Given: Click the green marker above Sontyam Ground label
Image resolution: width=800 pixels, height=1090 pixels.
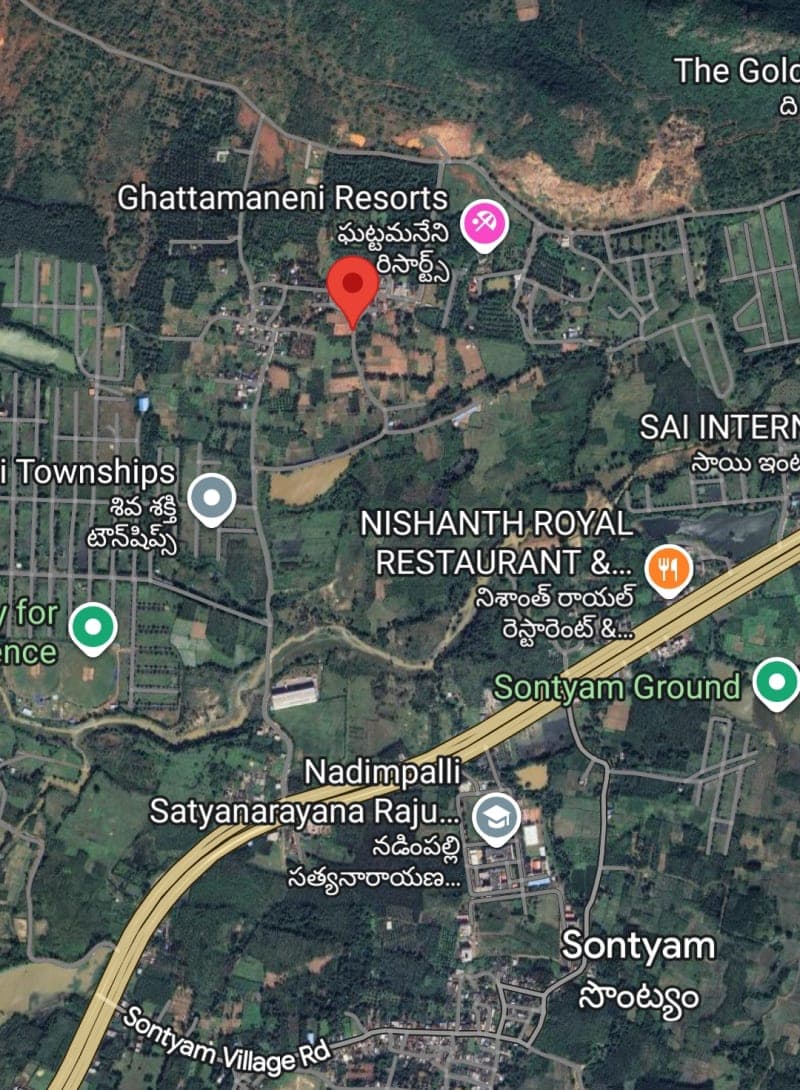Looking at the screenshot, I should (775, 682).
